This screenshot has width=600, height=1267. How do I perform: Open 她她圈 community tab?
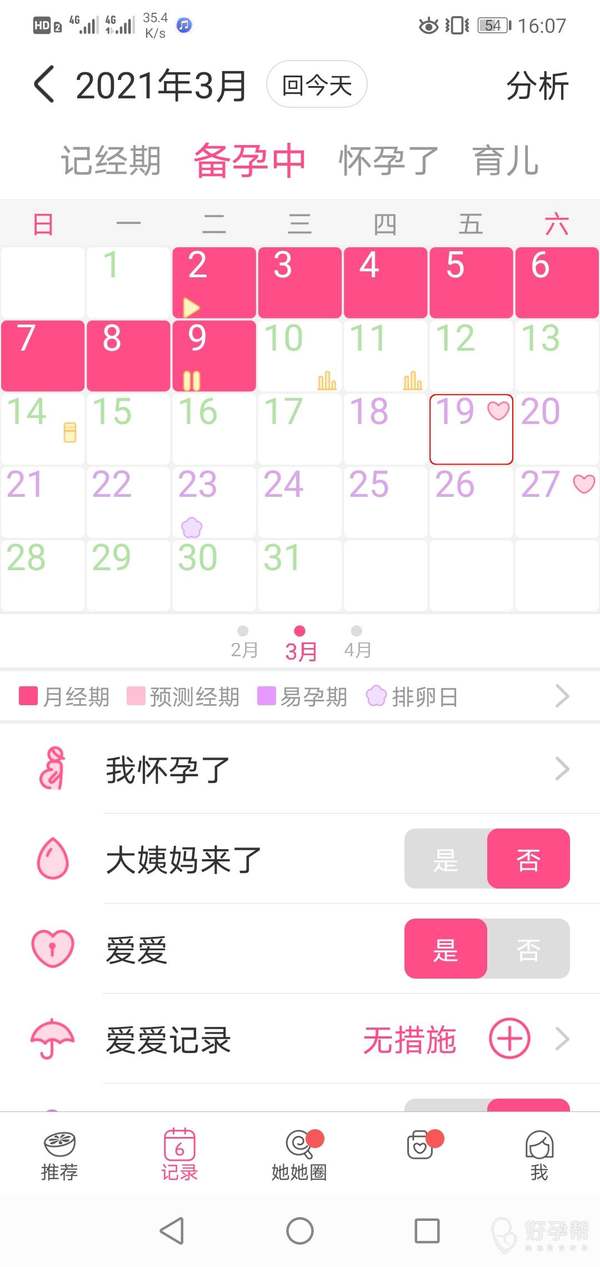(x=300, y=1156)
